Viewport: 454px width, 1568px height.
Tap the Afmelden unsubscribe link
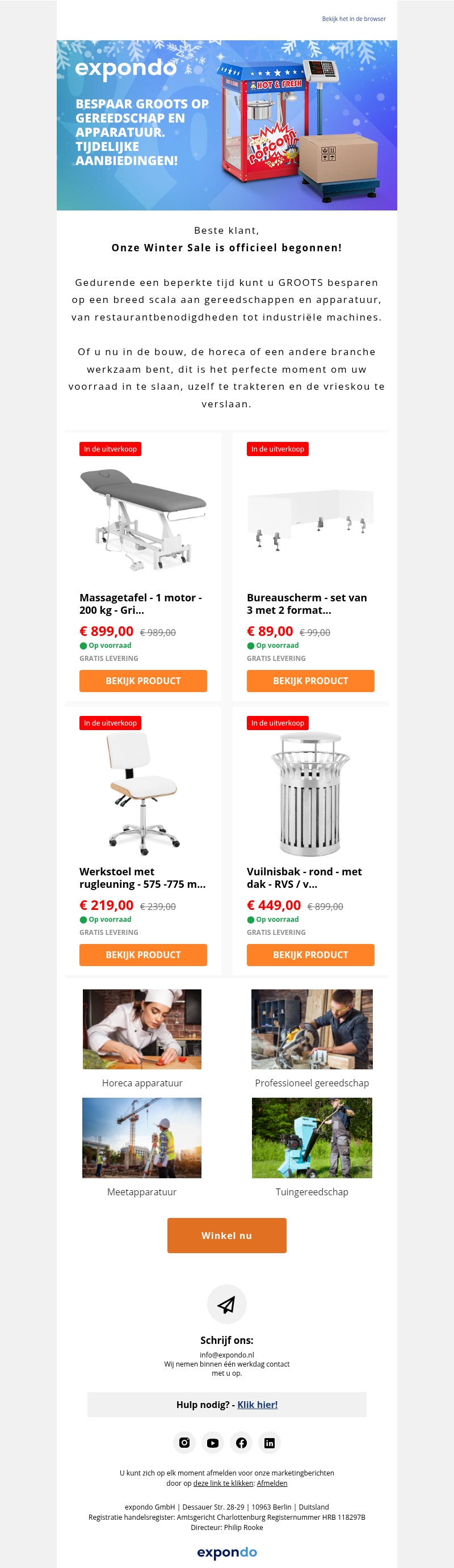(x=272, y=1483)
